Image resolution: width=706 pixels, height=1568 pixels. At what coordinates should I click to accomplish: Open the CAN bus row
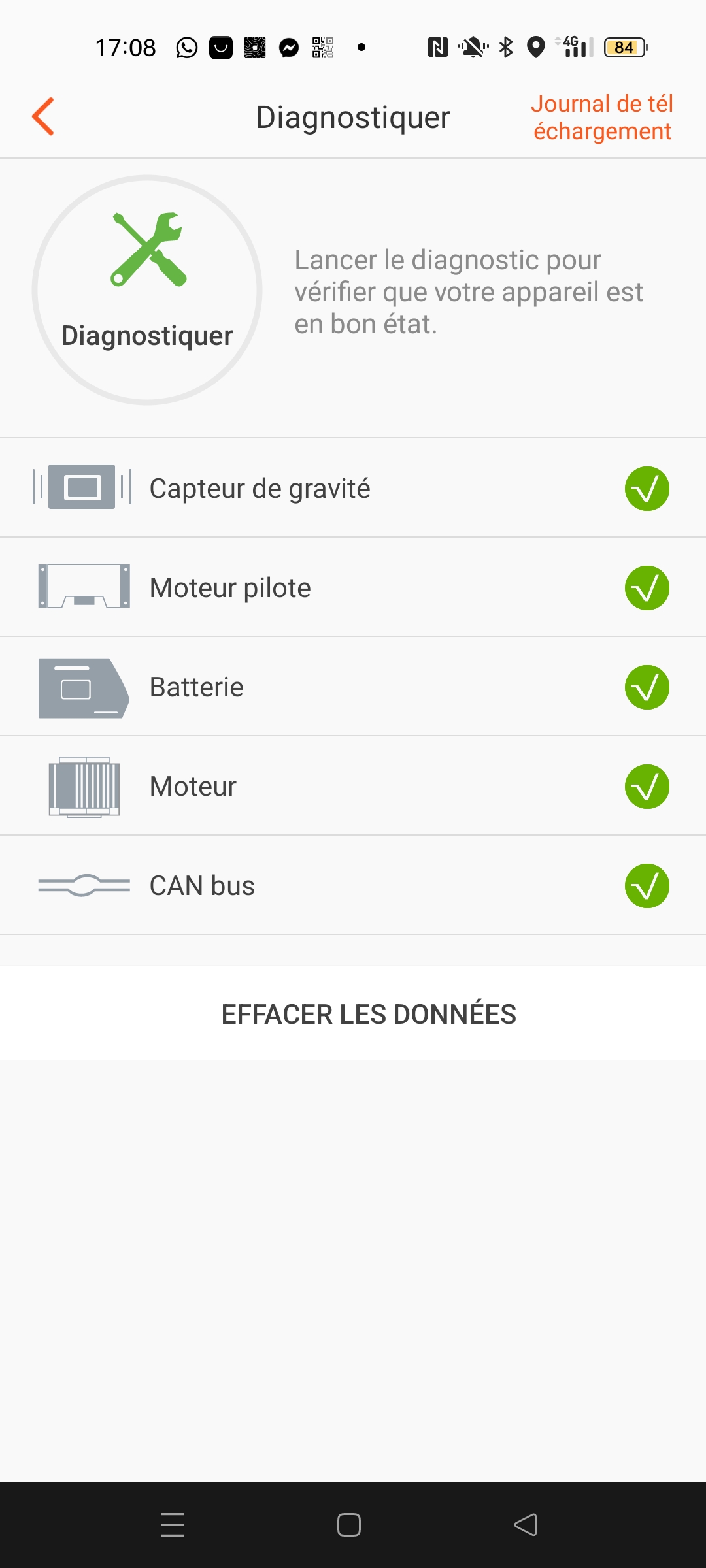pyautogui.click(x=353, y=885)
